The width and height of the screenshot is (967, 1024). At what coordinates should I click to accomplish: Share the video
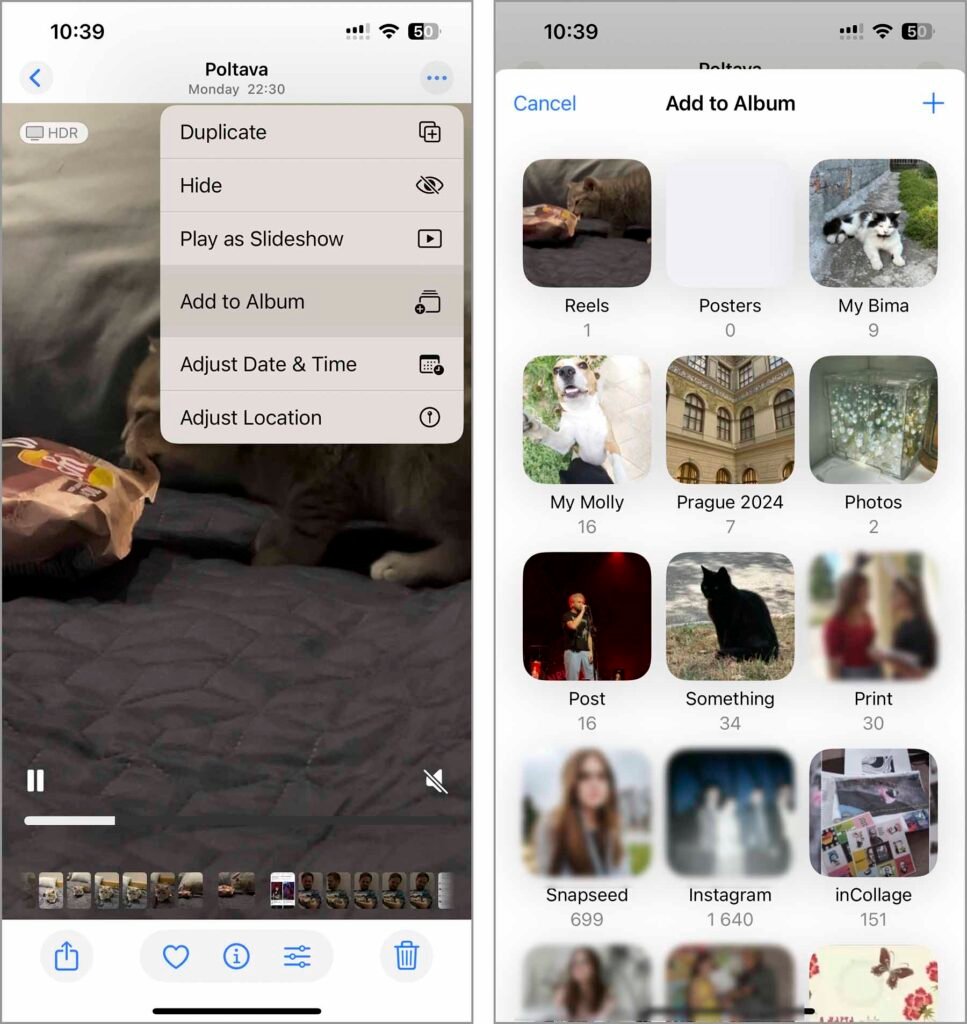(66, 956)
